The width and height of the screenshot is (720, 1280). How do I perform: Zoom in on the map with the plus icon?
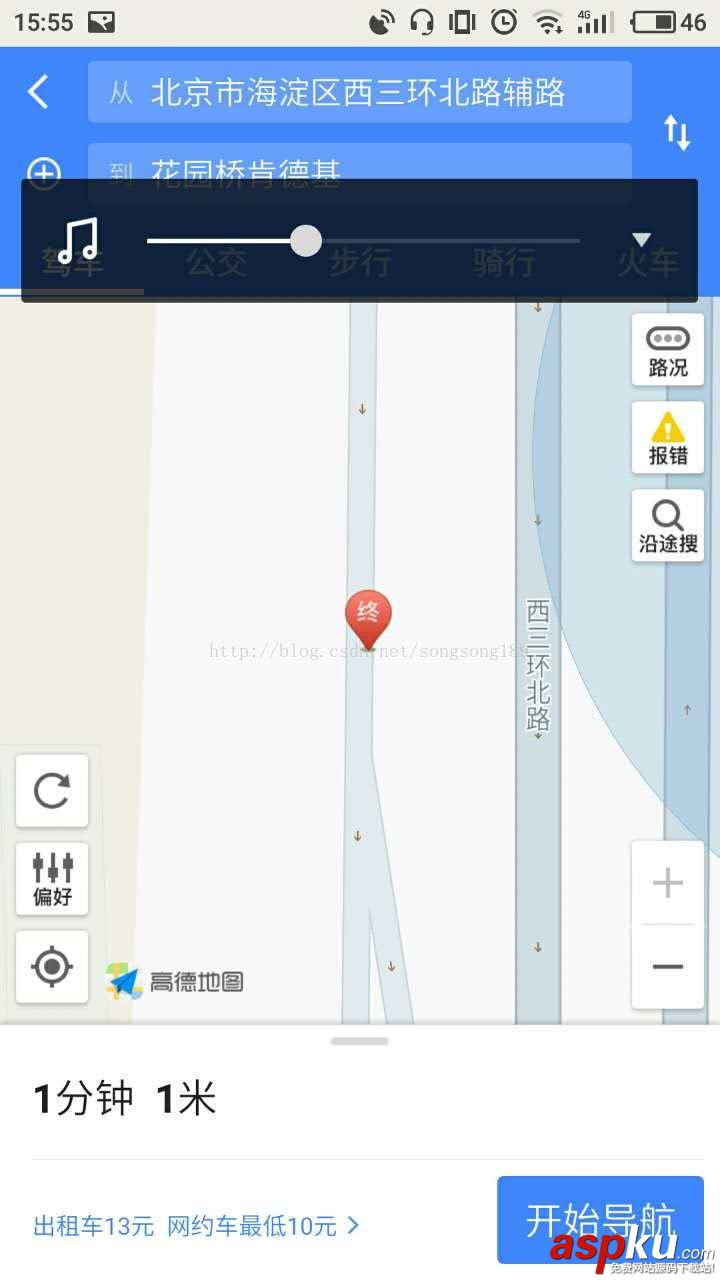[x=667, y=881]
